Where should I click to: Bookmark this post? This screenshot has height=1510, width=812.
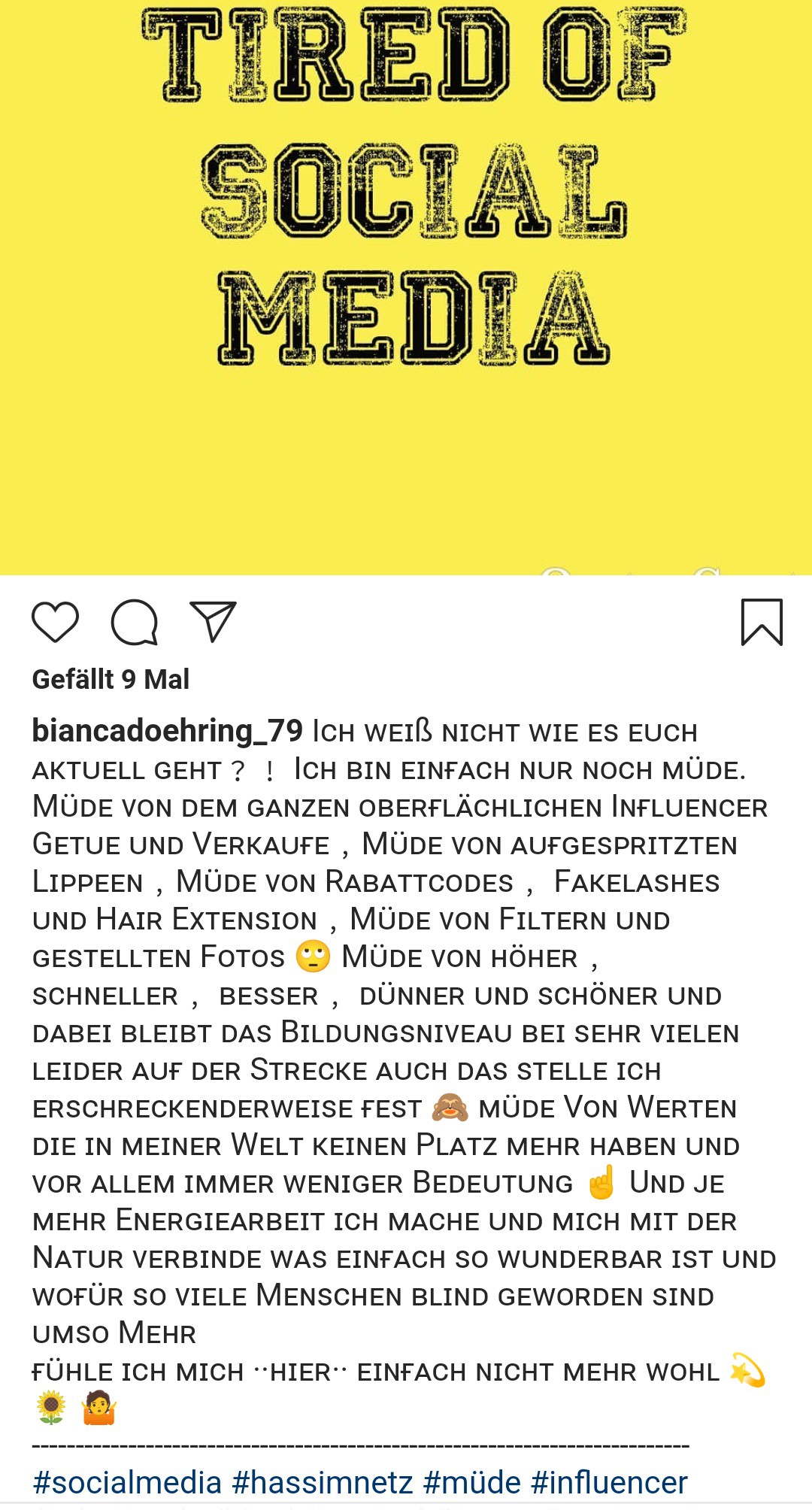(x=762, y=622)
